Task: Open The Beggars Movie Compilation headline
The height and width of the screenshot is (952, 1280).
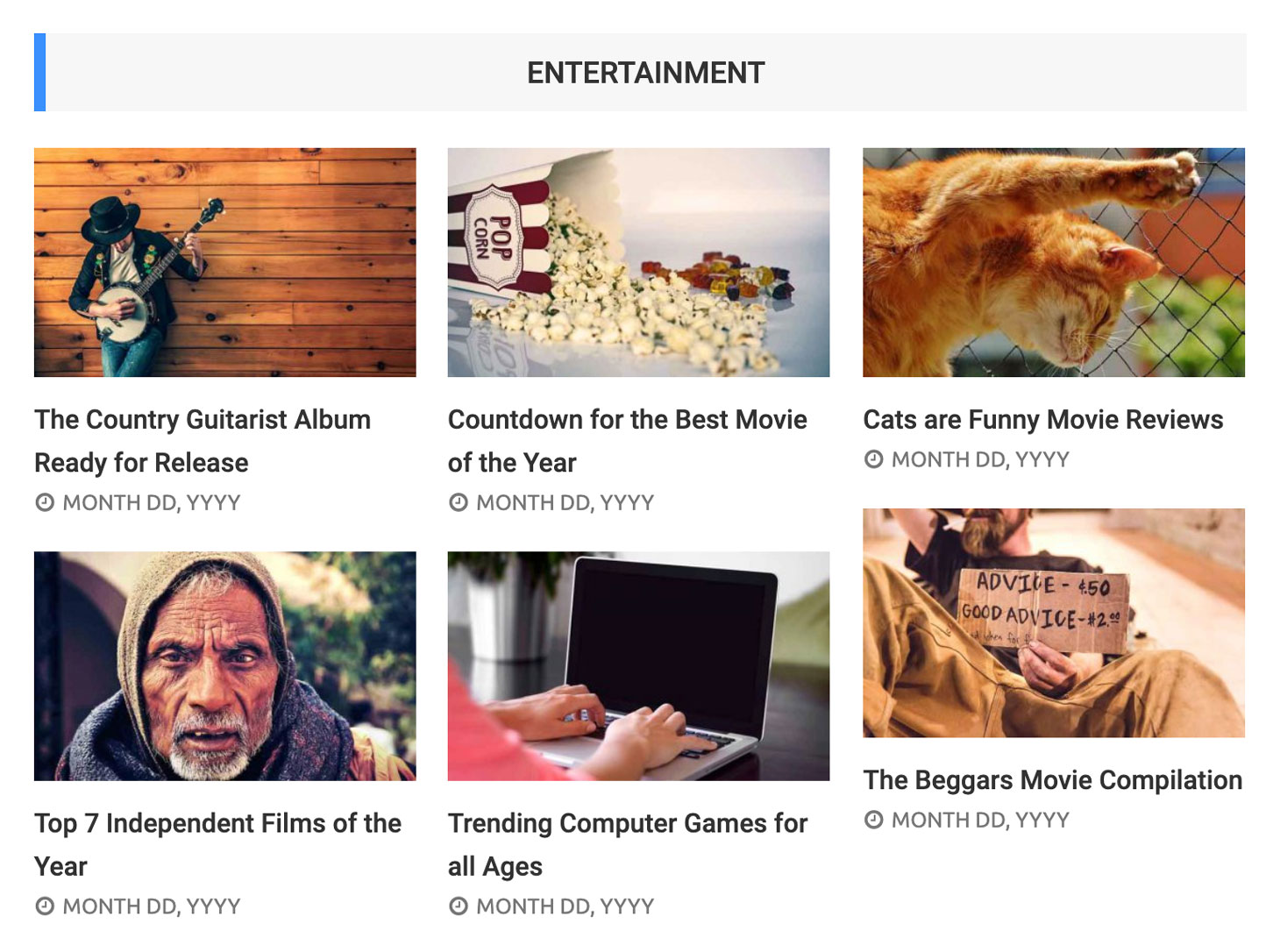Action: point(1052,780)
